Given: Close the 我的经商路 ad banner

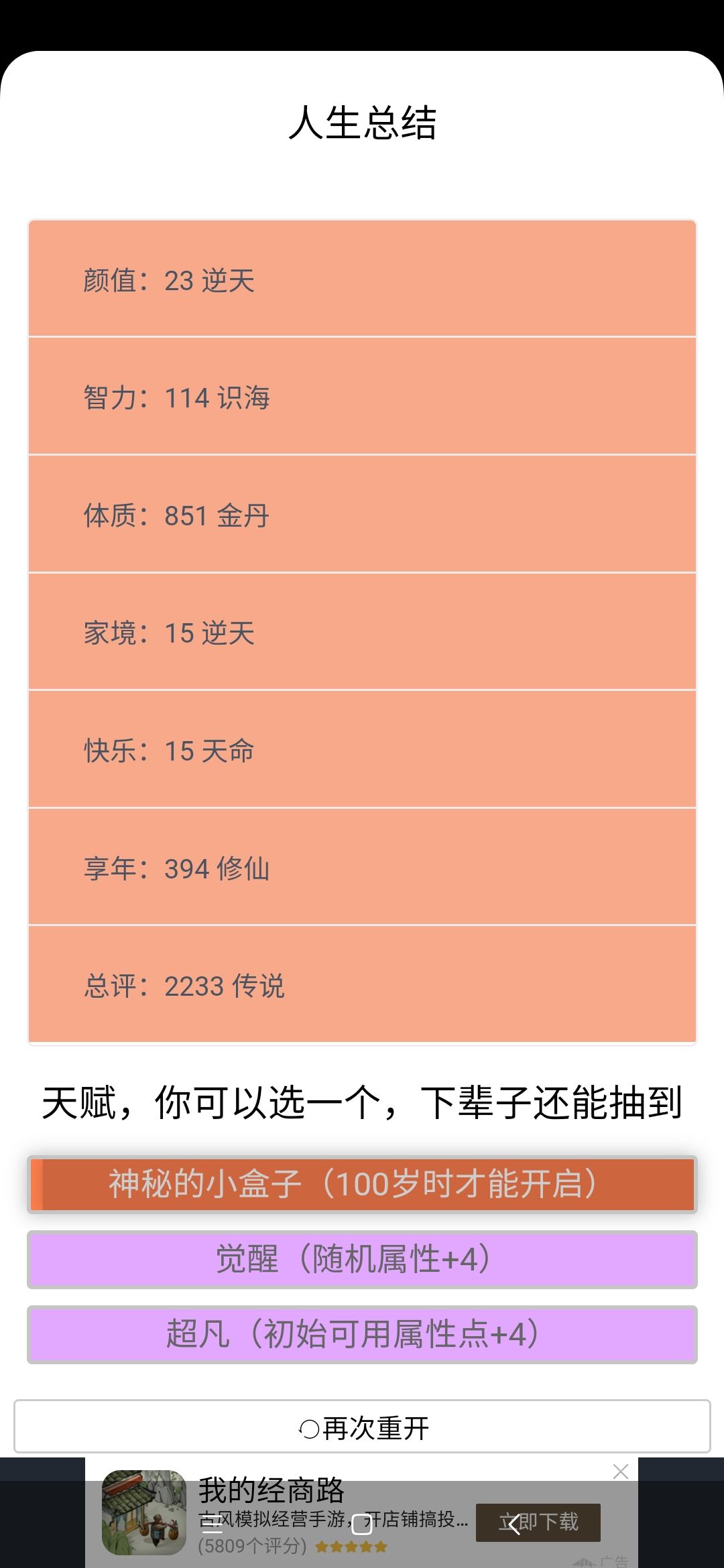Looking at the screenshot, I should coord(621,1472).
